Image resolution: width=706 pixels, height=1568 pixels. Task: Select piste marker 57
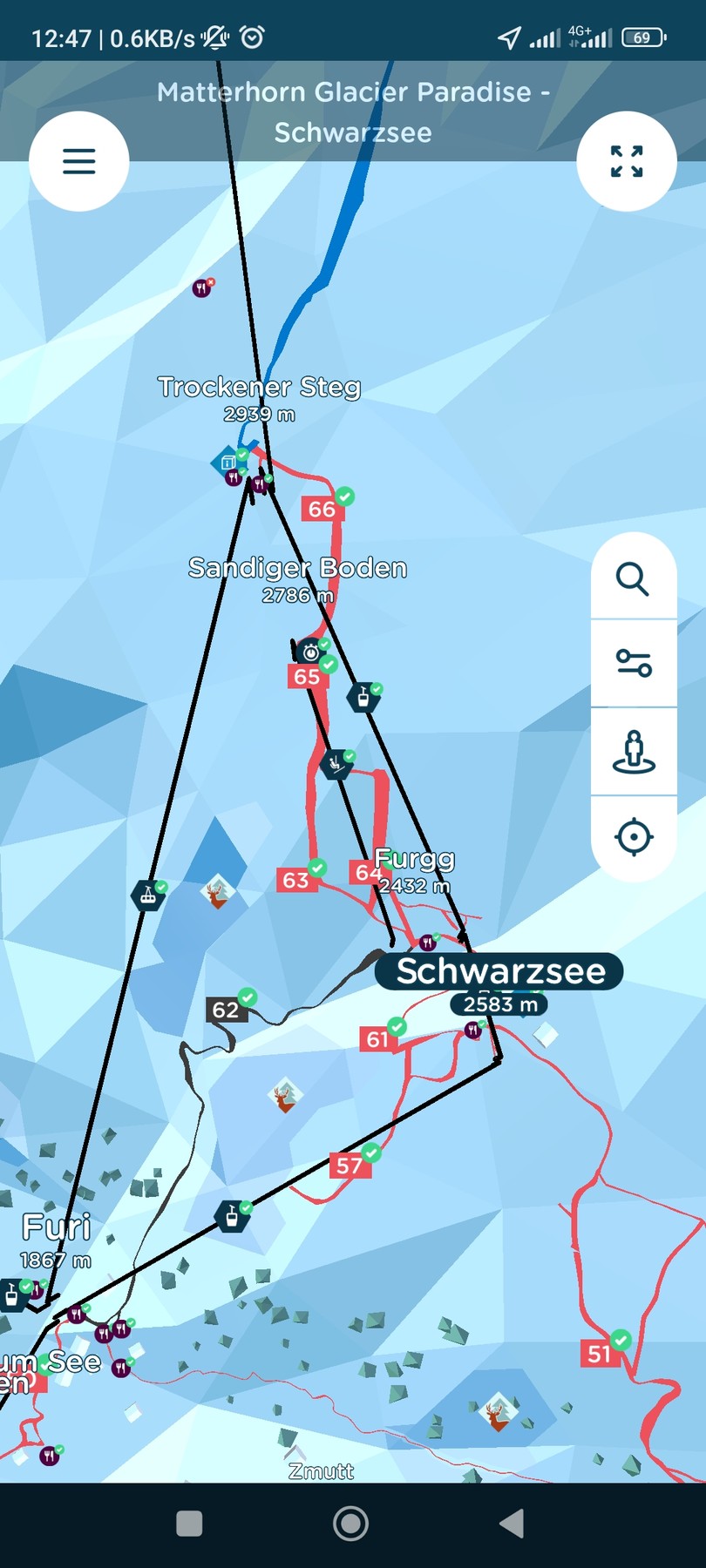point(350,1166)
